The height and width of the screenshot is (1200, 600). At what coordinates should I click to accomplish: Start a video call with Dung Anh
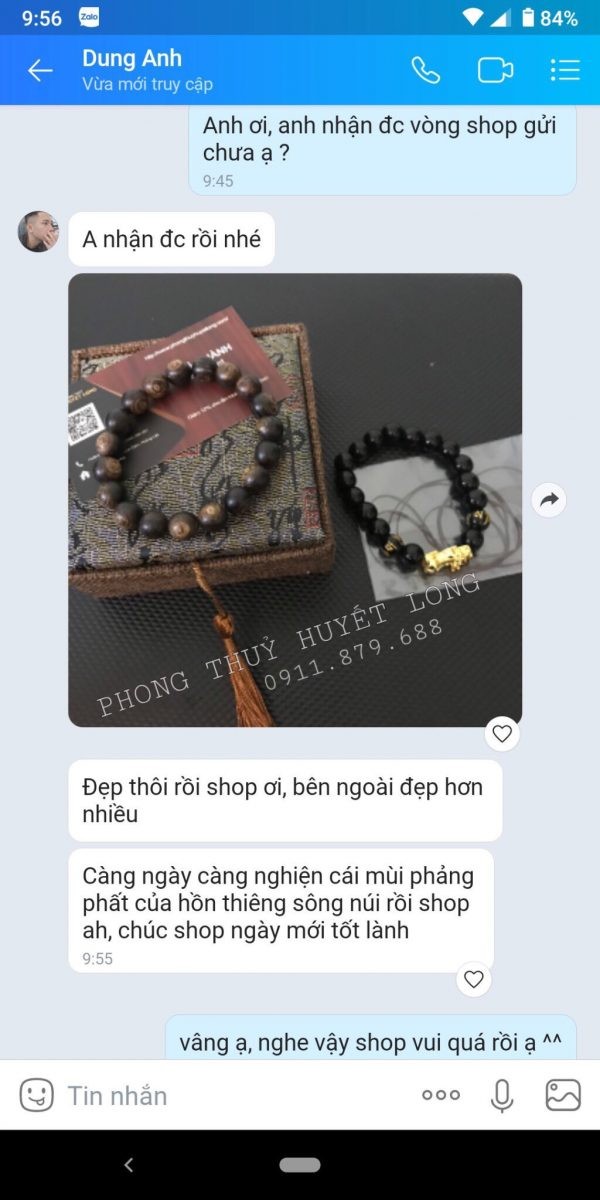pyautogui.click(x=495, y=70)
